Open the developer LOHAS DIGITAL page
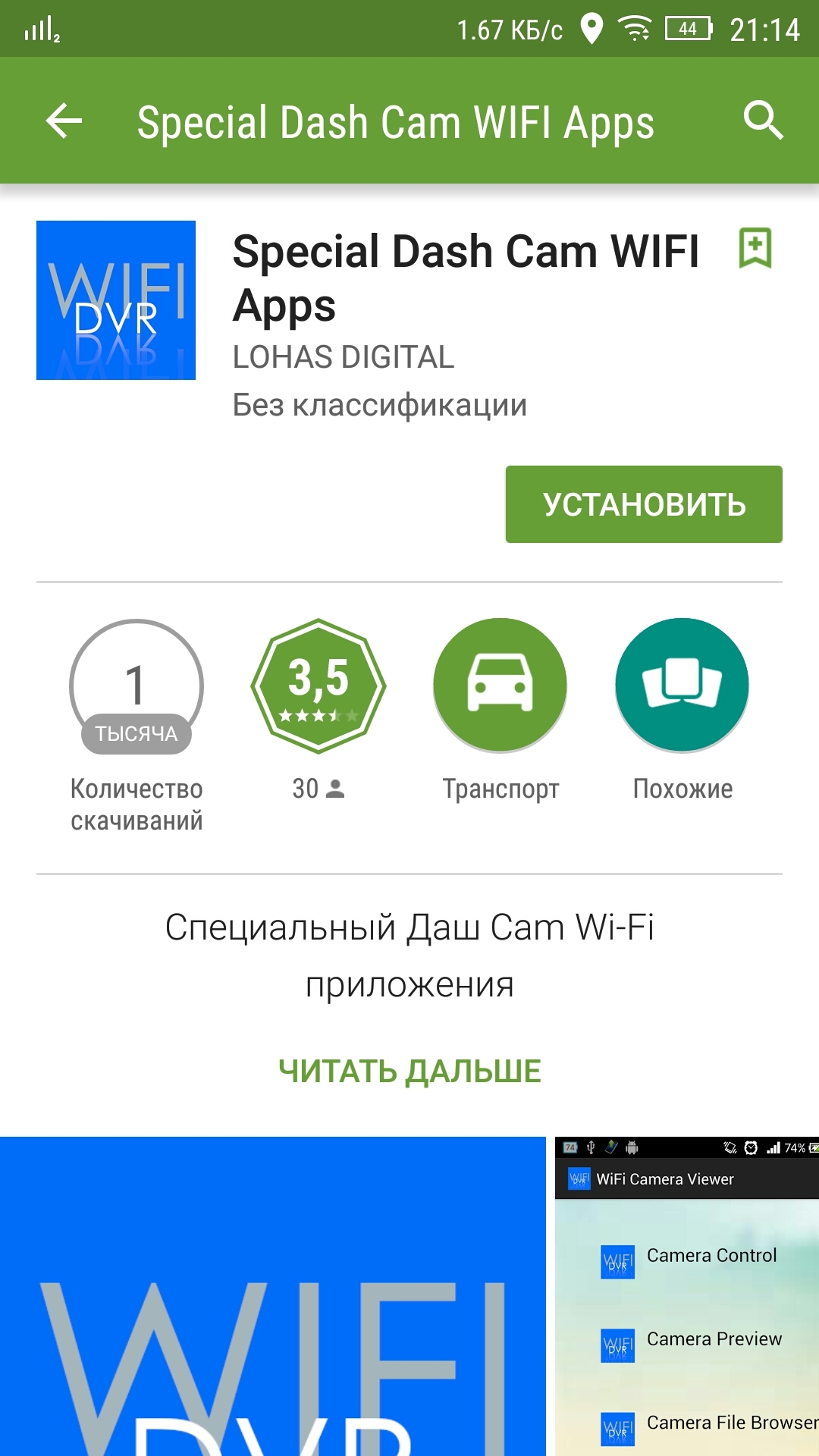819x1456 pixels. pos(343,357)
